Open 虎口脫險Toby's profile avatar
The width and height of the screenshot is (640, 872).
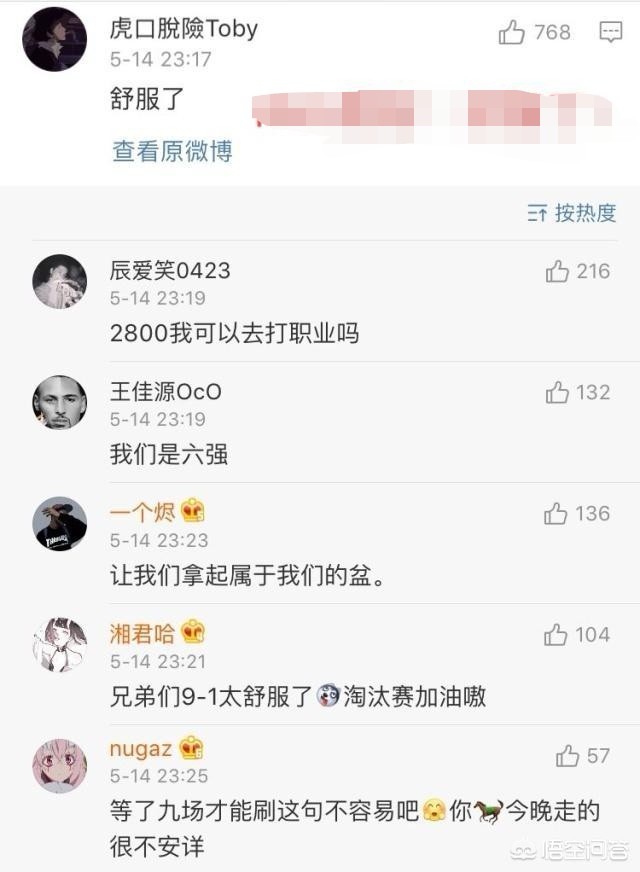coord(55,39)
